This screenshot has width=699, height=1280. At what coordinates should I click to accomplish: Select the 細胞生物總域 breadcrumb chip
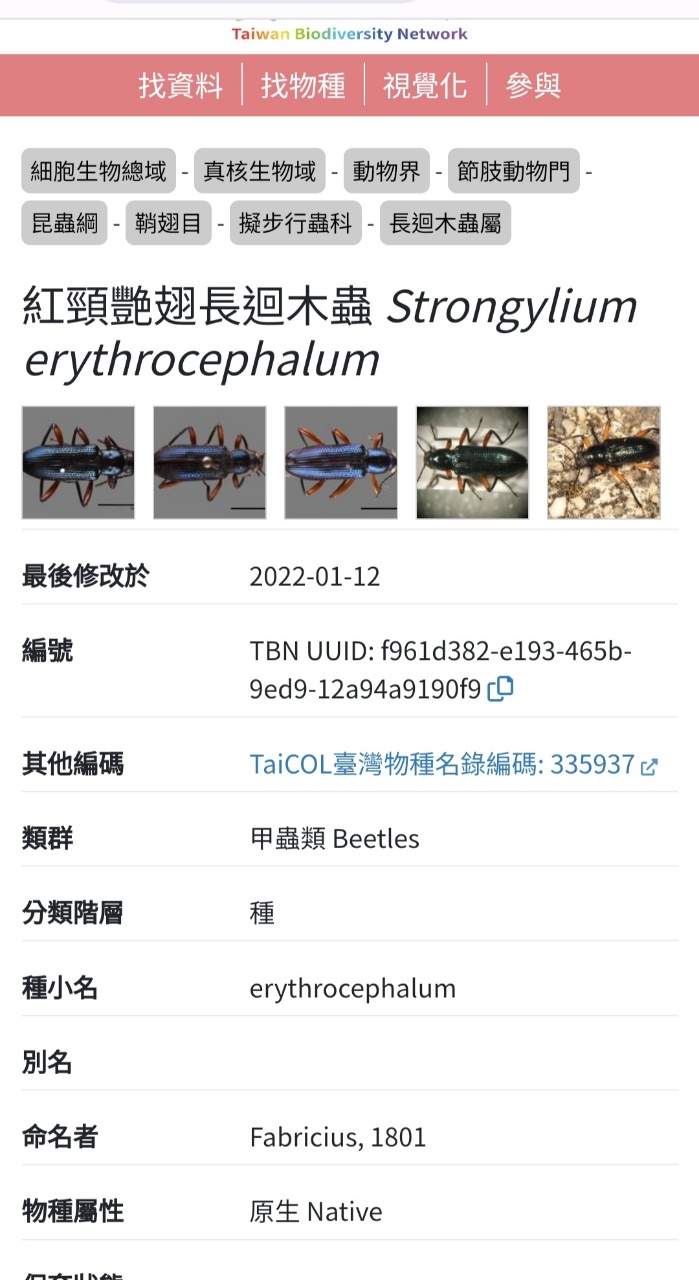point(98,171)
